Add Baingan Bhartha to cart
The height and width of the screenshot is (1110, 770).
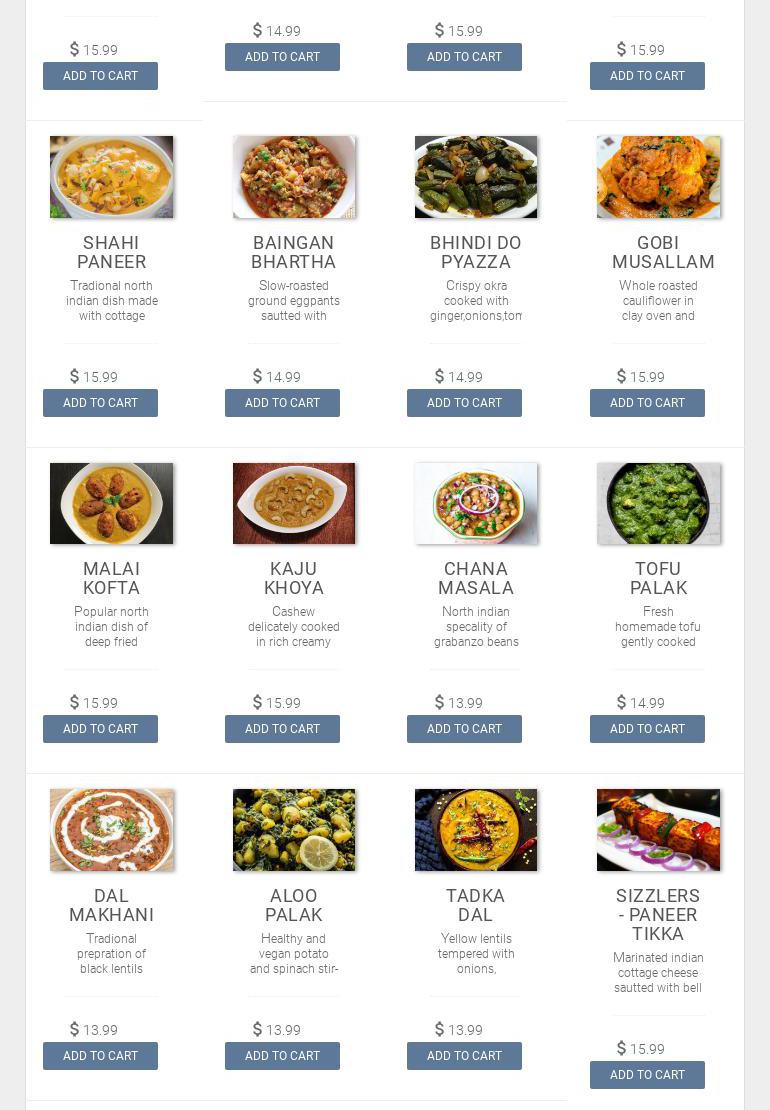pyautogui.click(x=282, y=403)
